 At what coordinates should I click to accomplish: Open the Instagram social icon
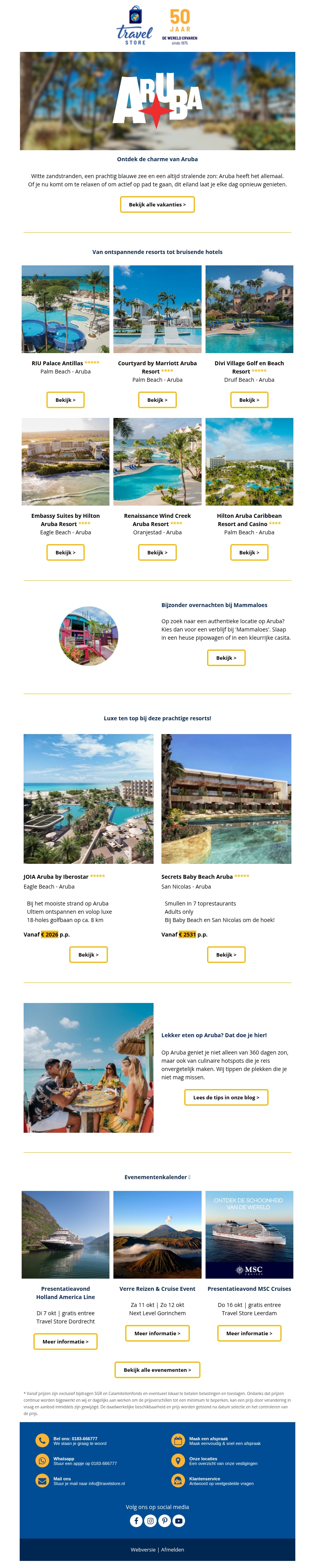click(150, 1520)
